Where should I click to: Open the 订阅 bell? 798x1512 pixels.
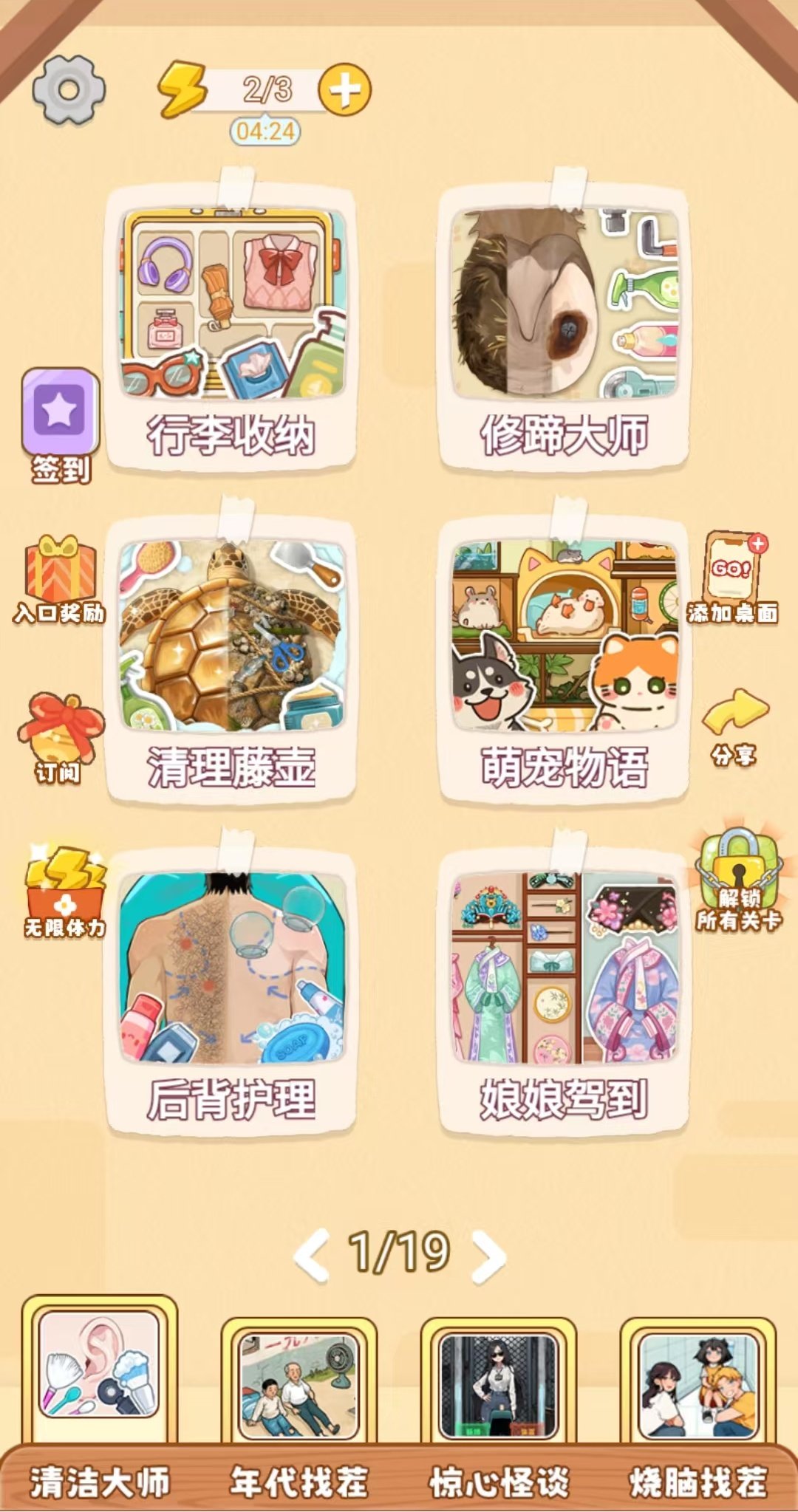tap(61, 735)
